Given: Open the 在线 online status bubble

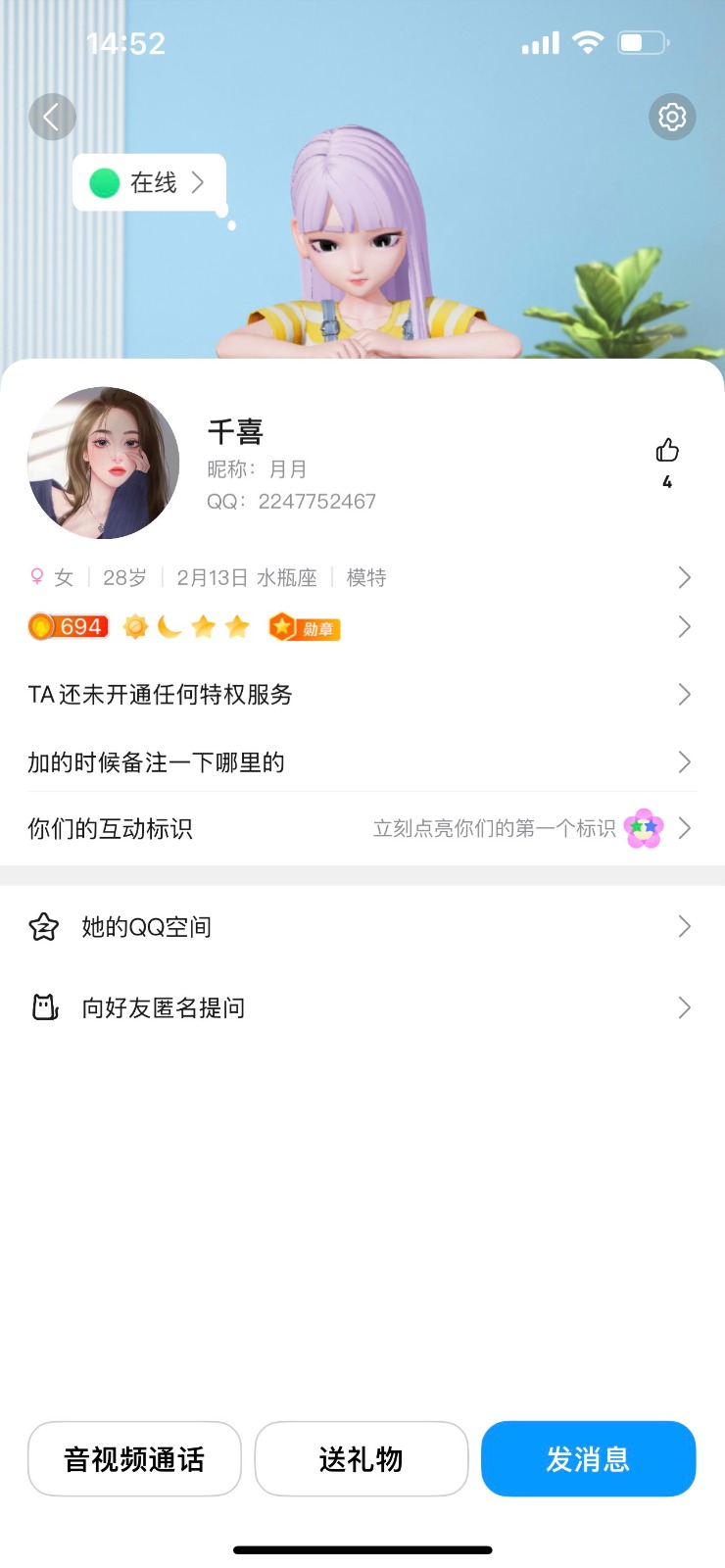Looking at the screenshot, I should pos(150,182).
